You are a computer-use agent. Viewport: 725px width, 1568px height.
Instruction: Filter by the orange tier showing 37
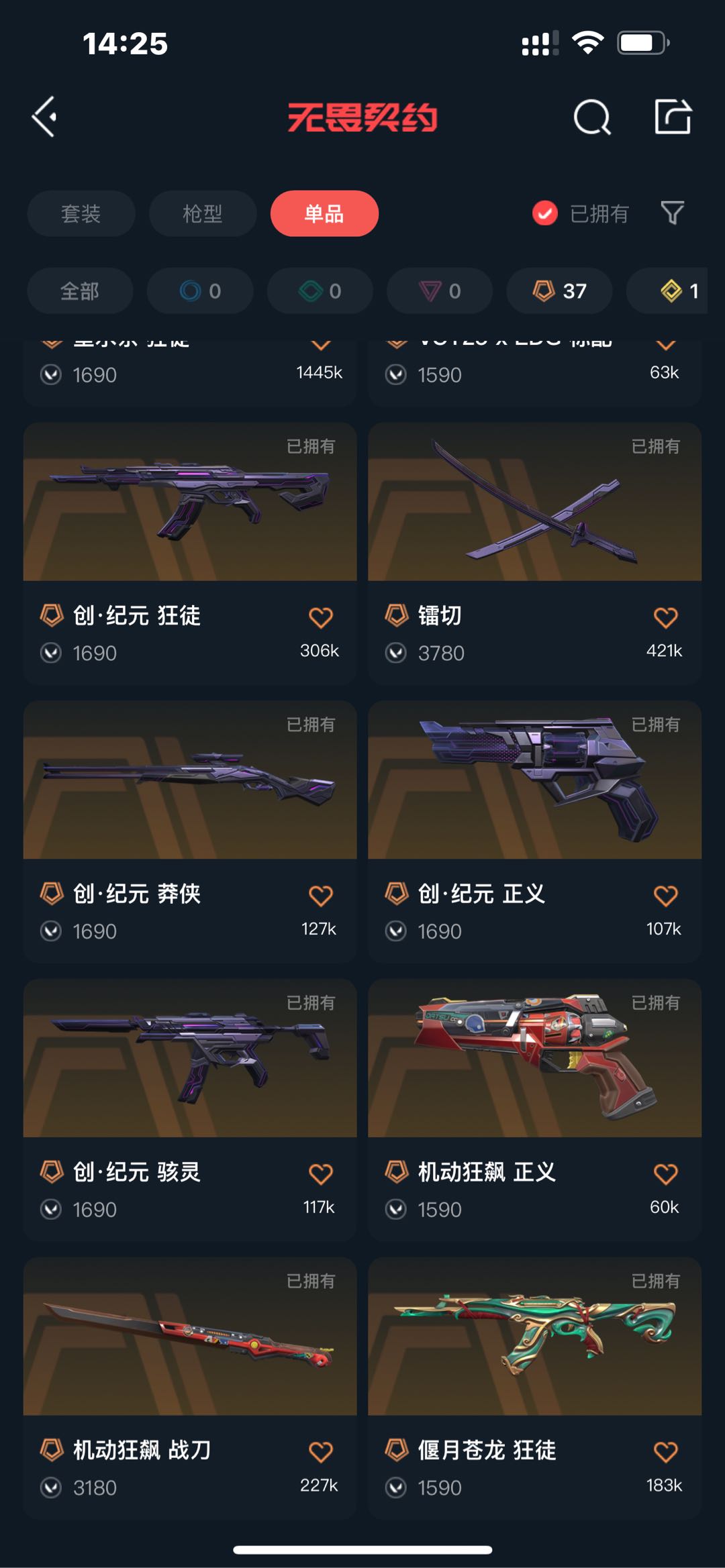pos(559,291)
